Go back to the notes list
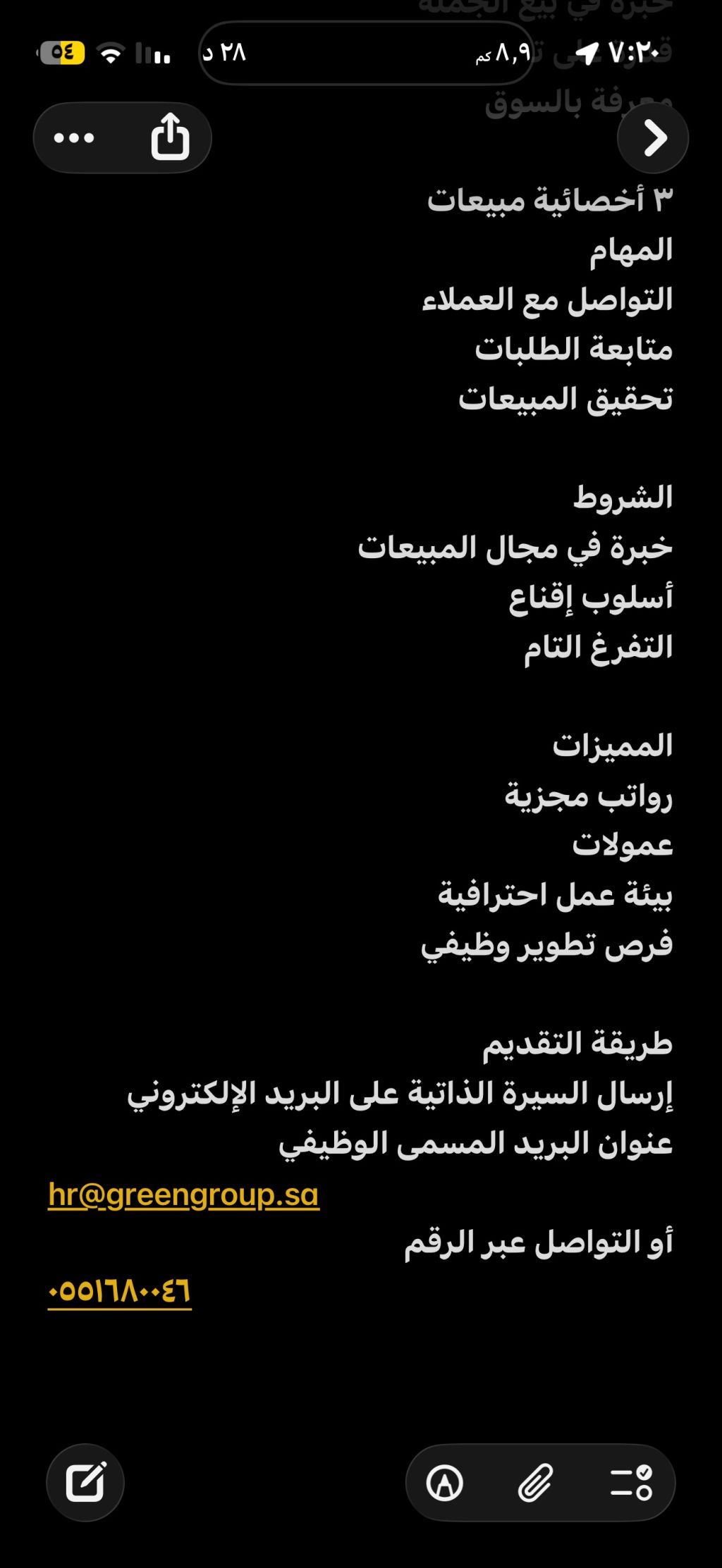Screen dimensions: 722x1568 (653, 137)
